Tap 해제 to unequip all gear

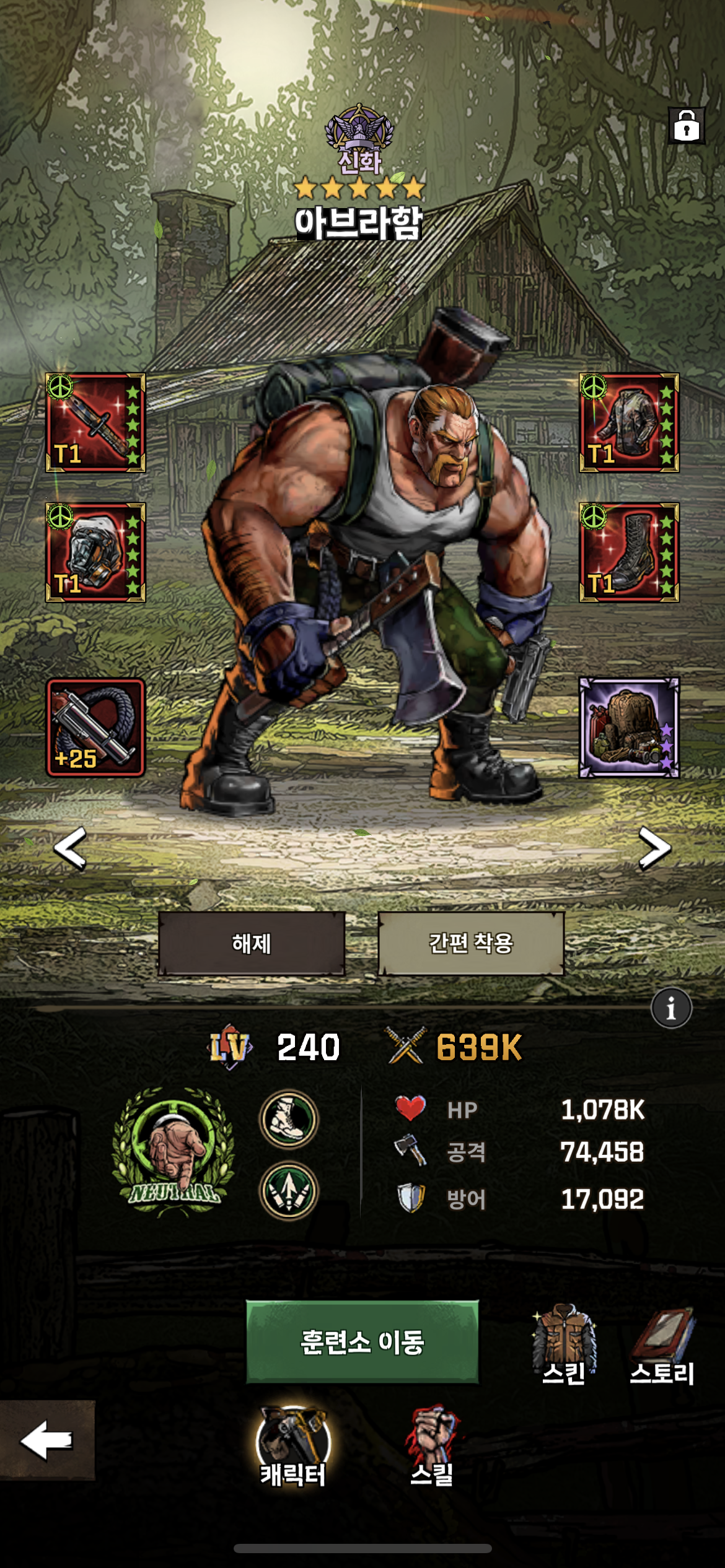[252, 943]
